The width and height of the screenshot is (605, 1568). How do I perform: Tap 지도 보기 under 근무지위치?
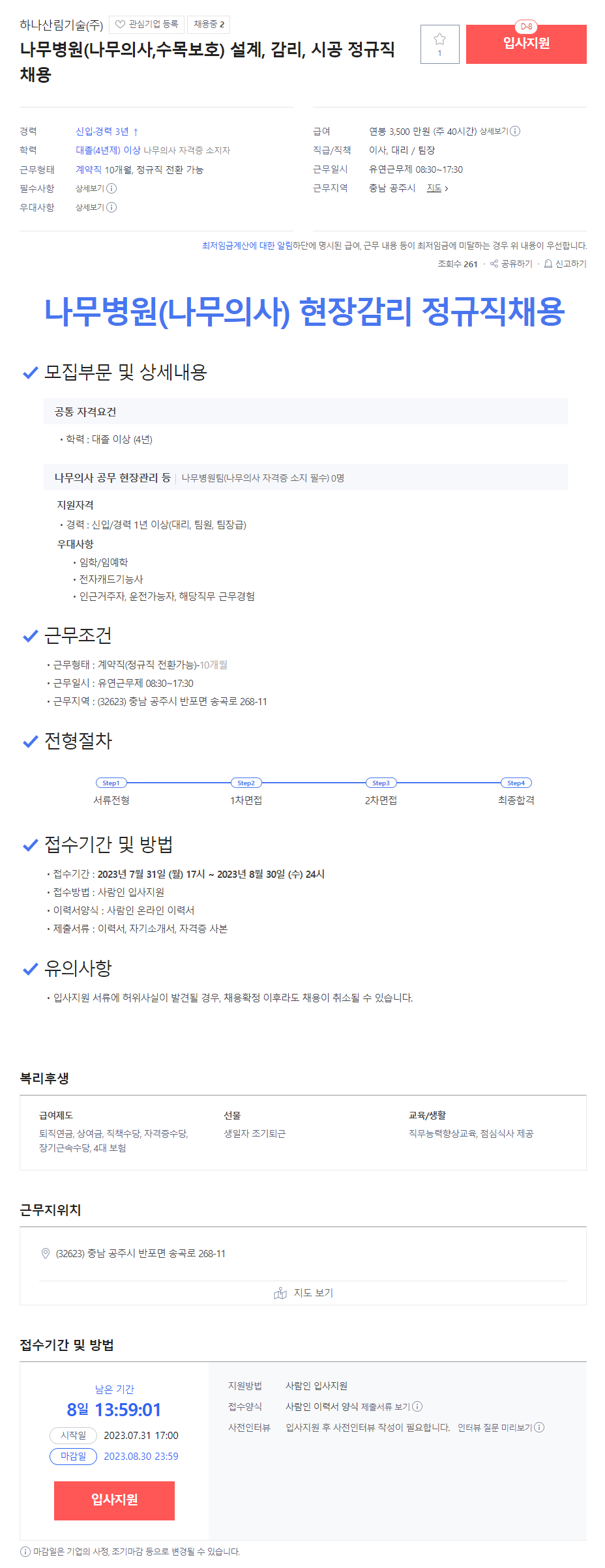304,1293
